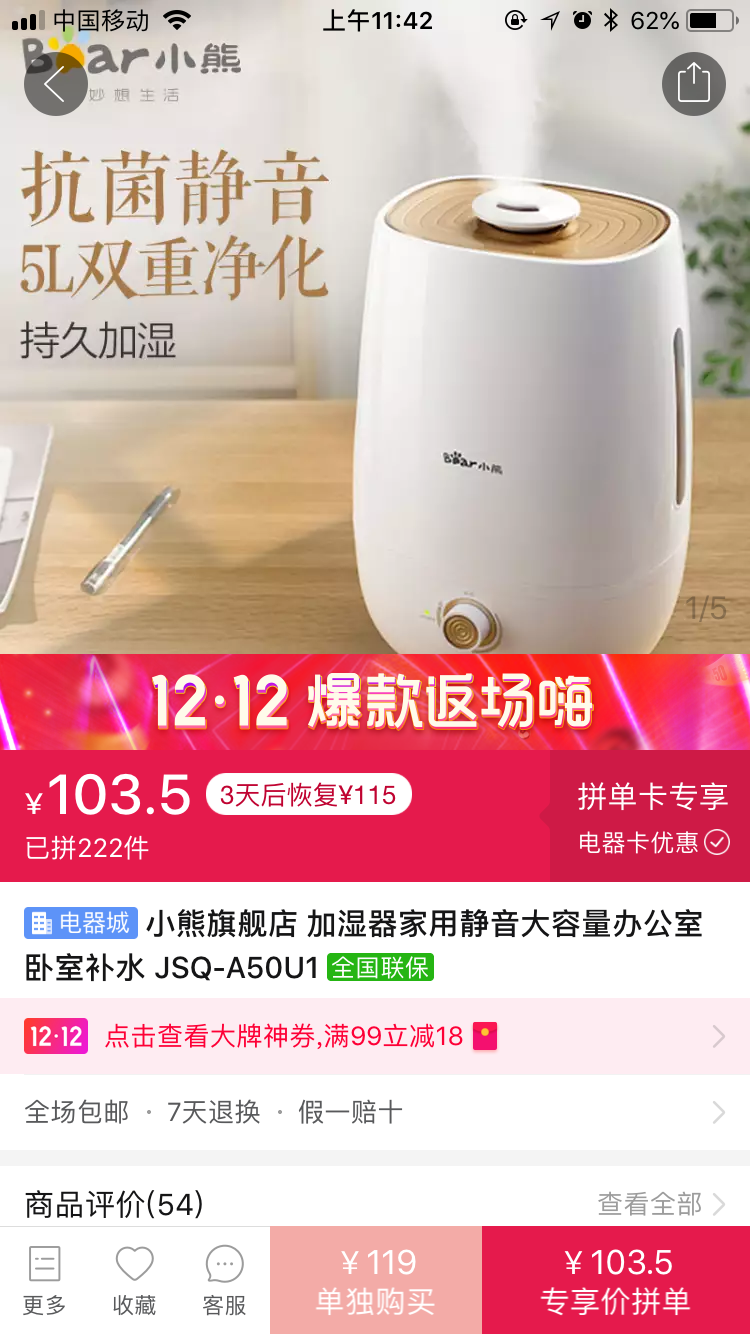Contact 客服 customer service

pos(224,1280)
